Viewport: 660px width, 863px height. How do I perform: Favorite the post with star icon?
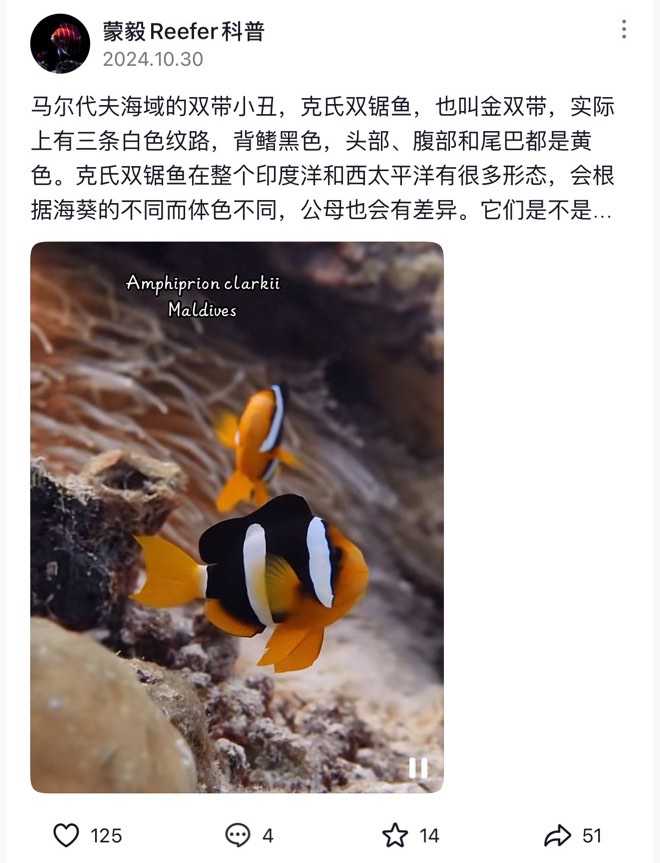pyautogui.click(x=395, y=835)
